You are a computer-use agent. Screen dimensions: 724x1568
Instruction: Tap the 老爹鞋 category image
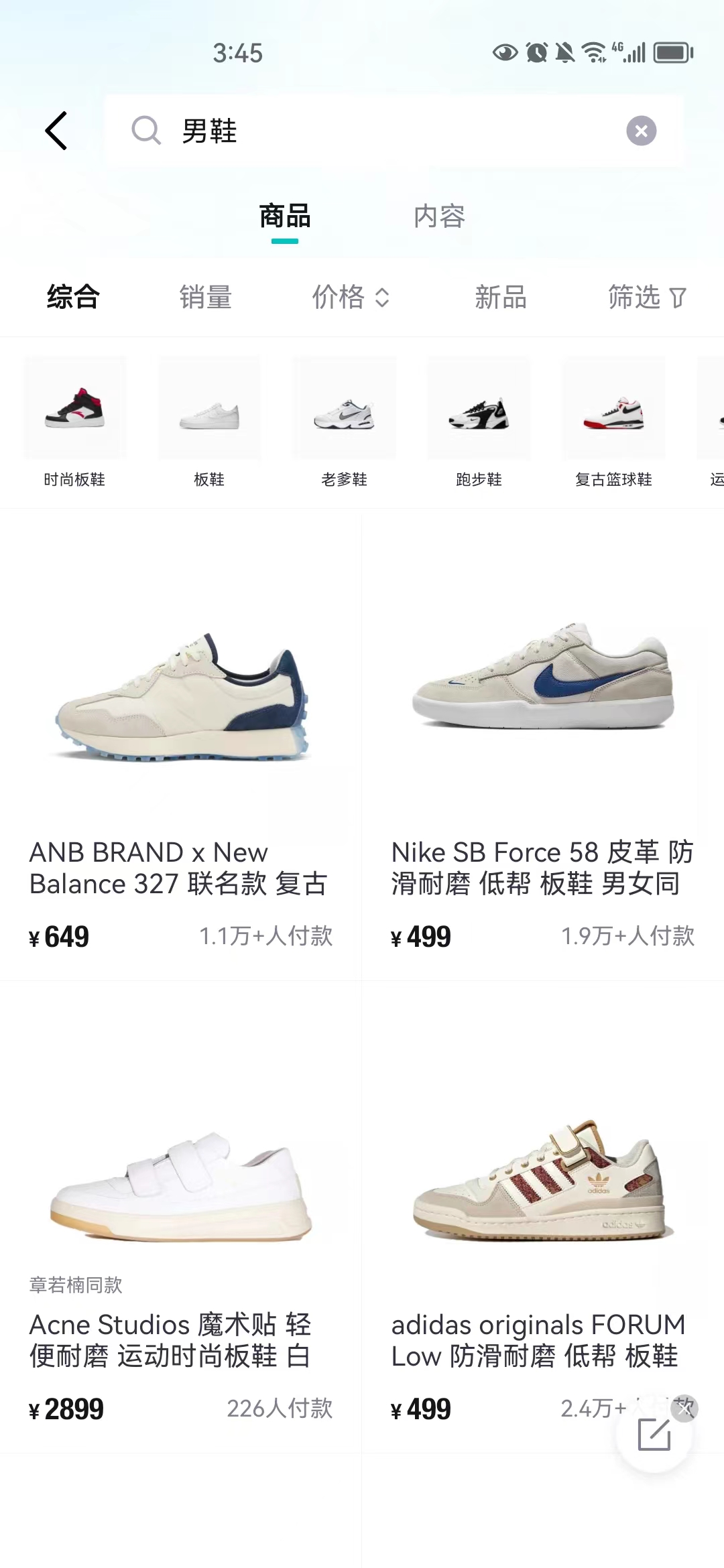[344, 407]
